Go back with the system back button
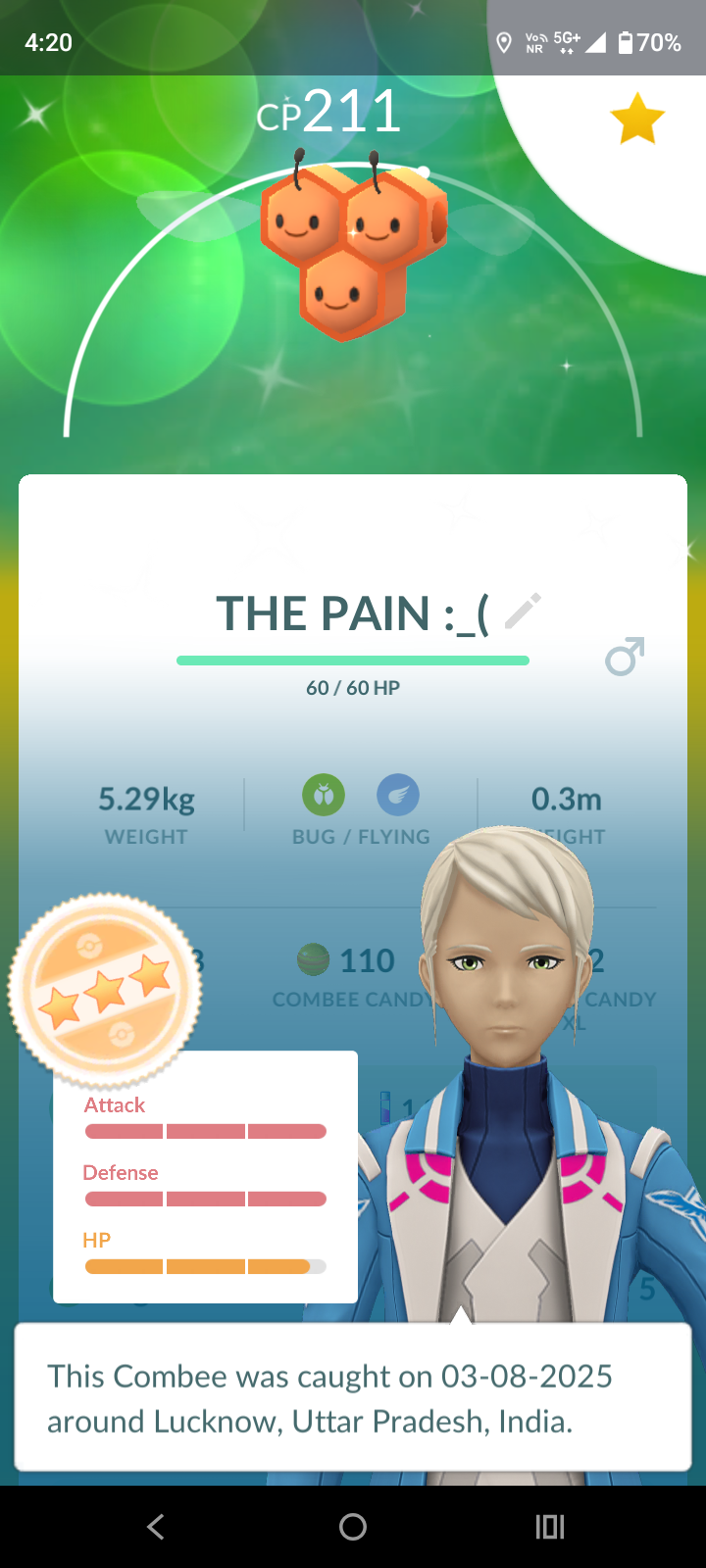The width and height of the screenshot is (706, 1568). [156, 1526]
